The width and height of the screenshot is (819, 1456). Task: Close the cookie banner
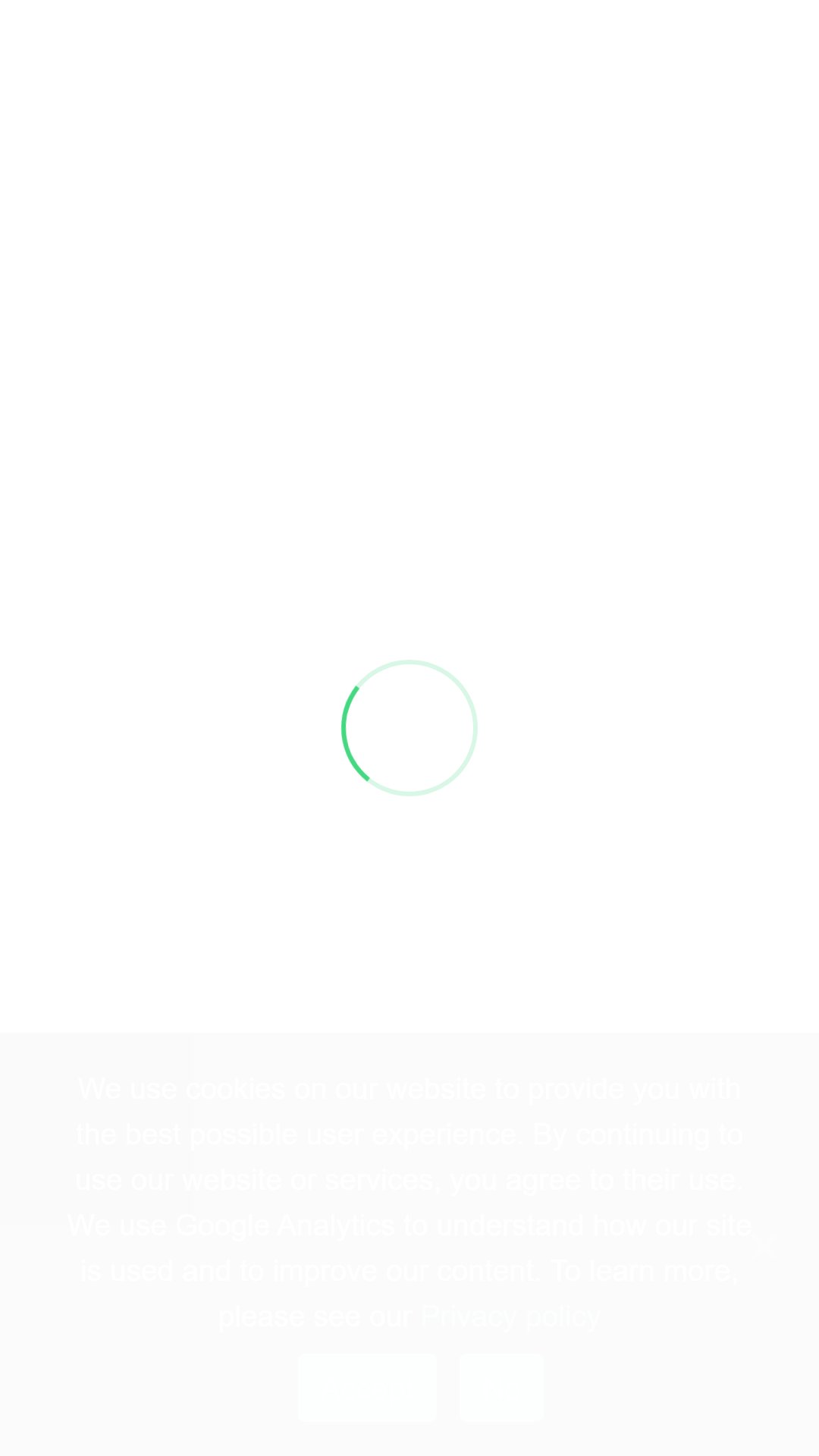coord(764,1246)
